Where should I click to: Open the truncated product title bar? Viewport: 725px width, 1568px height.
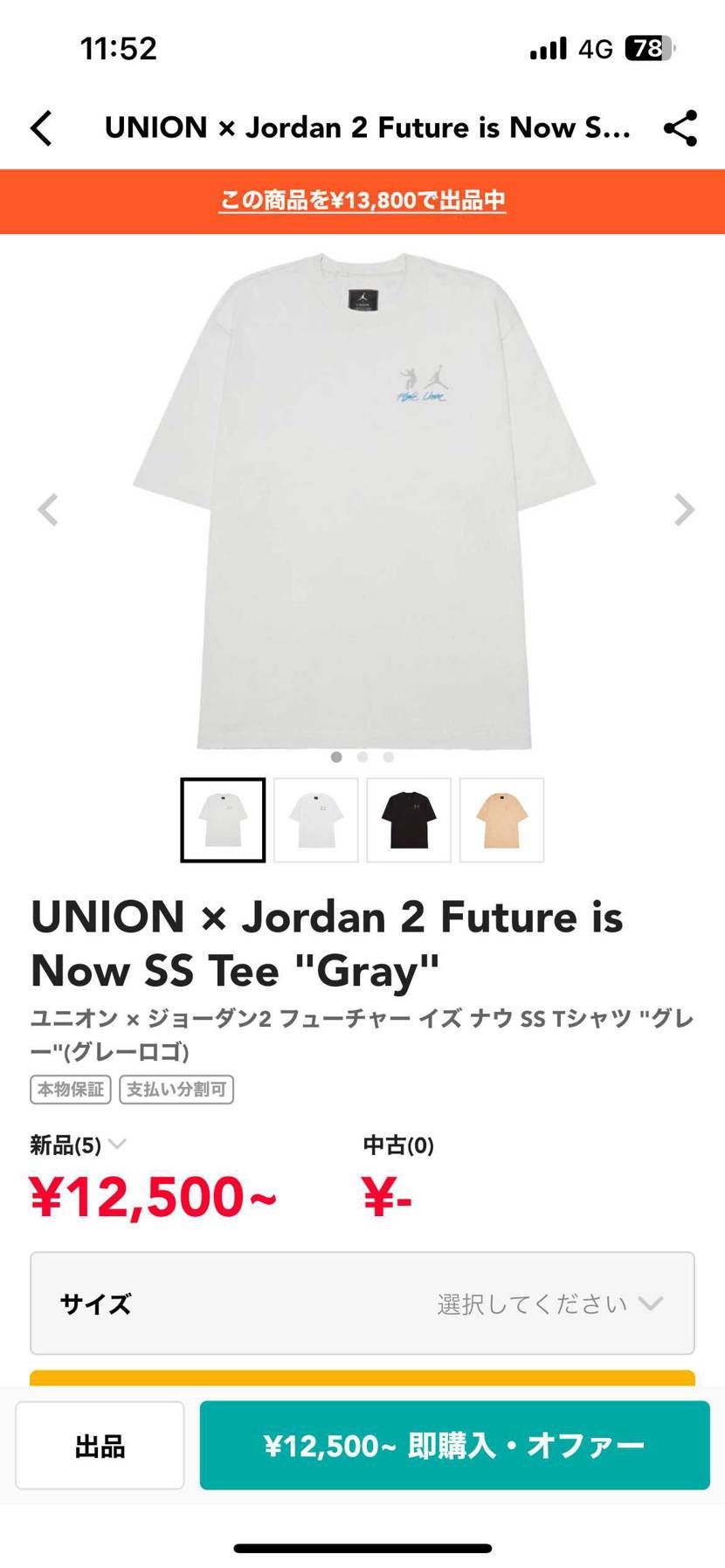367,127
